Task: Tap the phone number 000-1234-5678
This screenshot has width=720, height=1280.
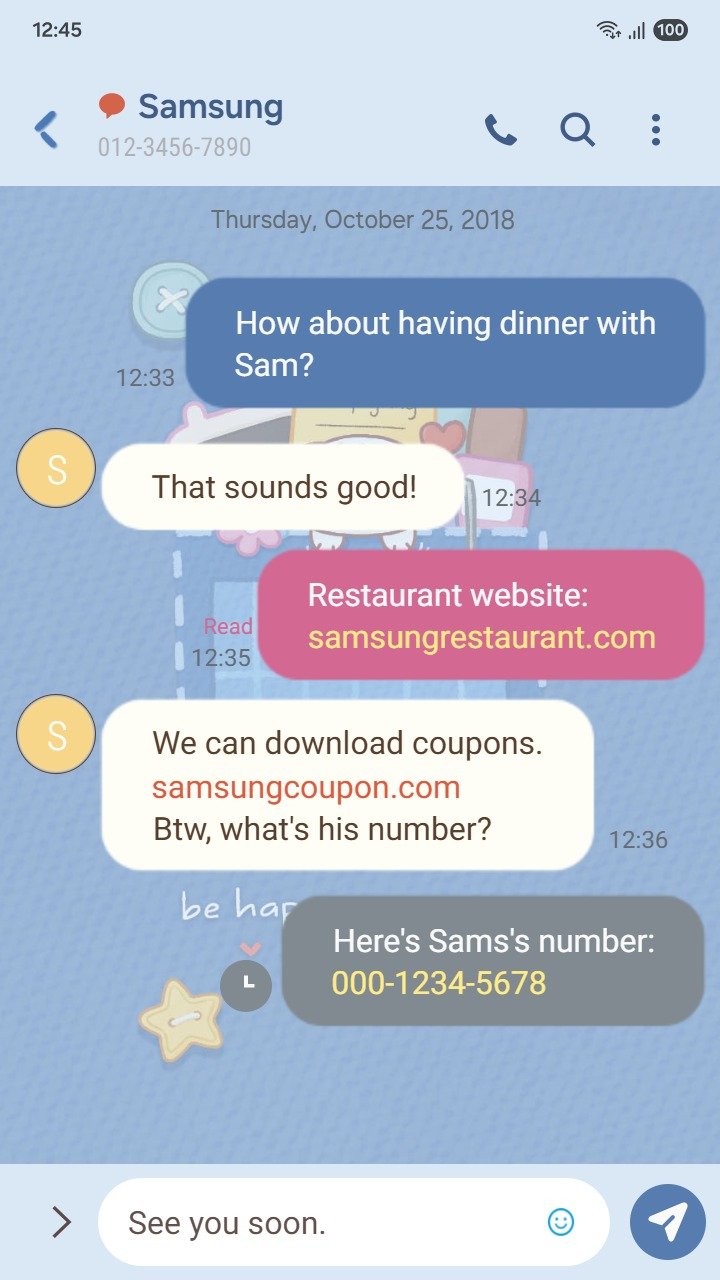Action: pyautogui.click(x=439, y=983)
